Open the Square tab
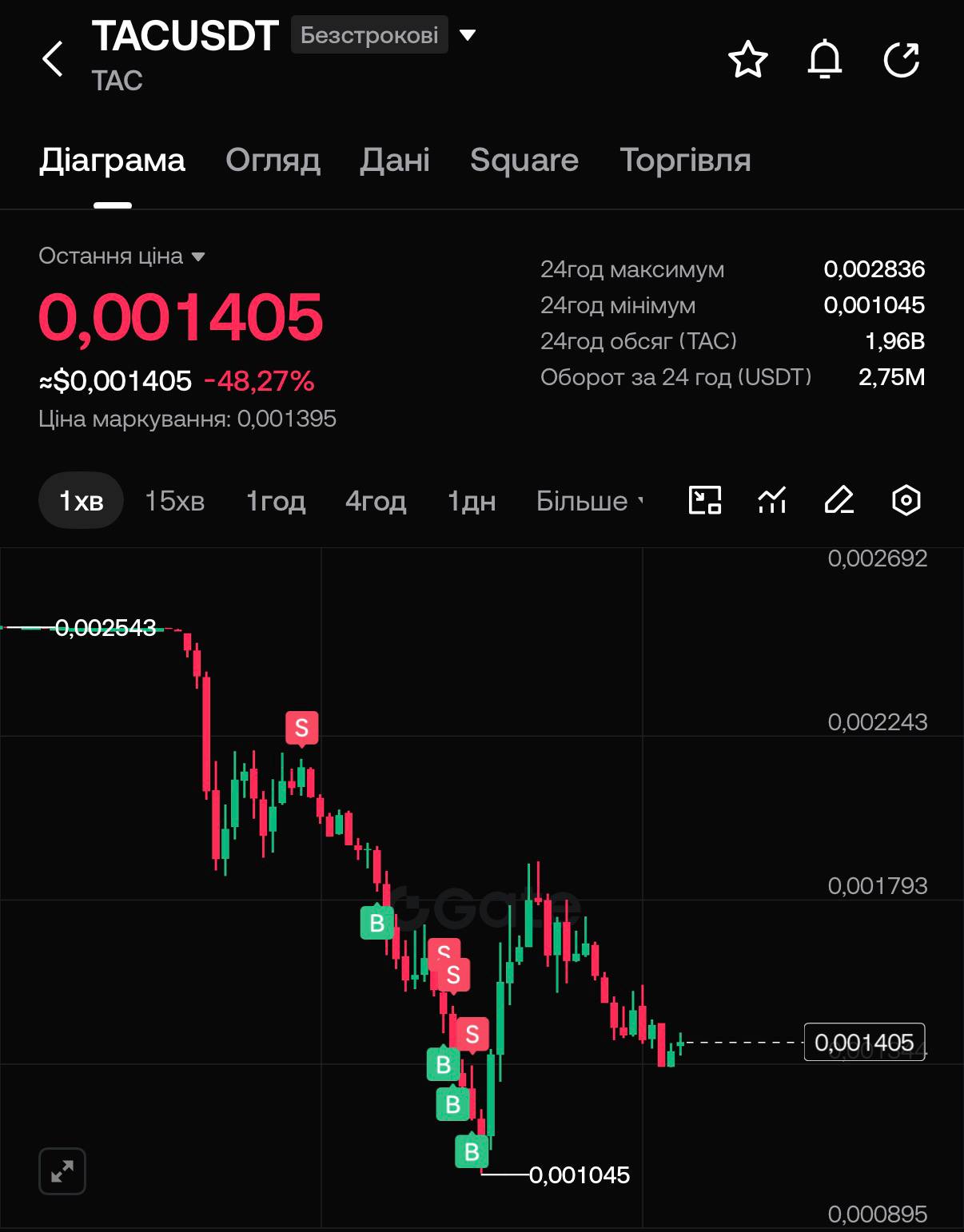The height and width of the screenshot is (1232, 964). [x=524, y=160]
